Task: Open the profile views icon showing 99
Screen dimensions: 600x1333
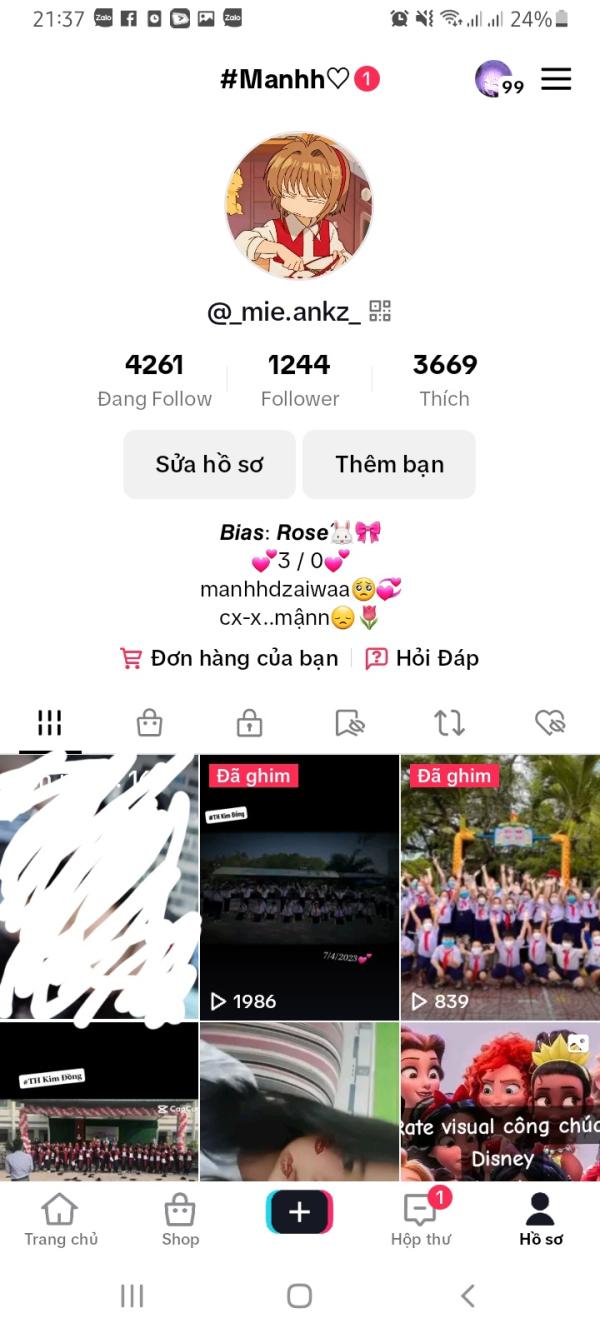Action: (x=499, y=79)
